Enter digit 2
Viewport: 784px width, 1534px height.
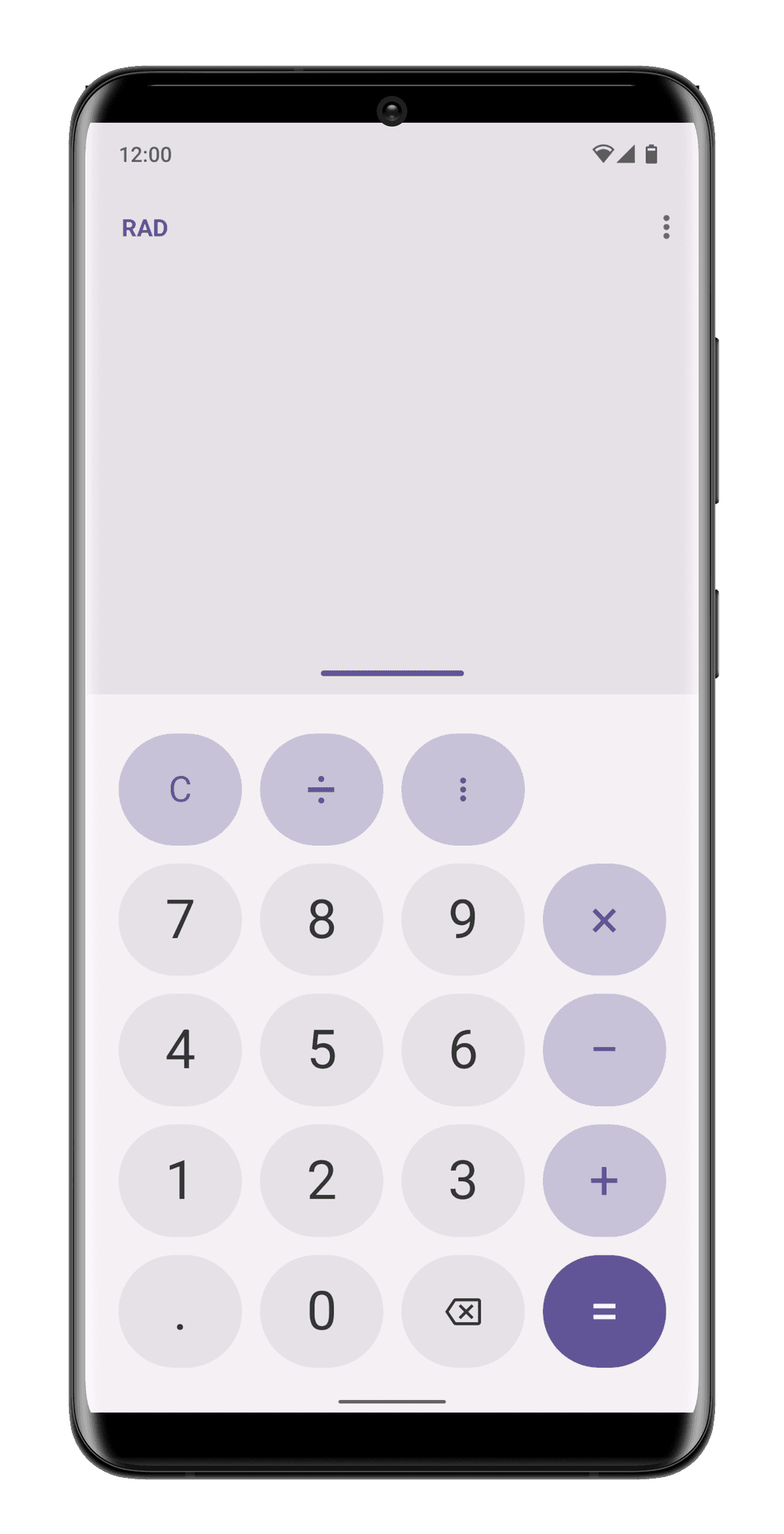(x=321, y=1180)
